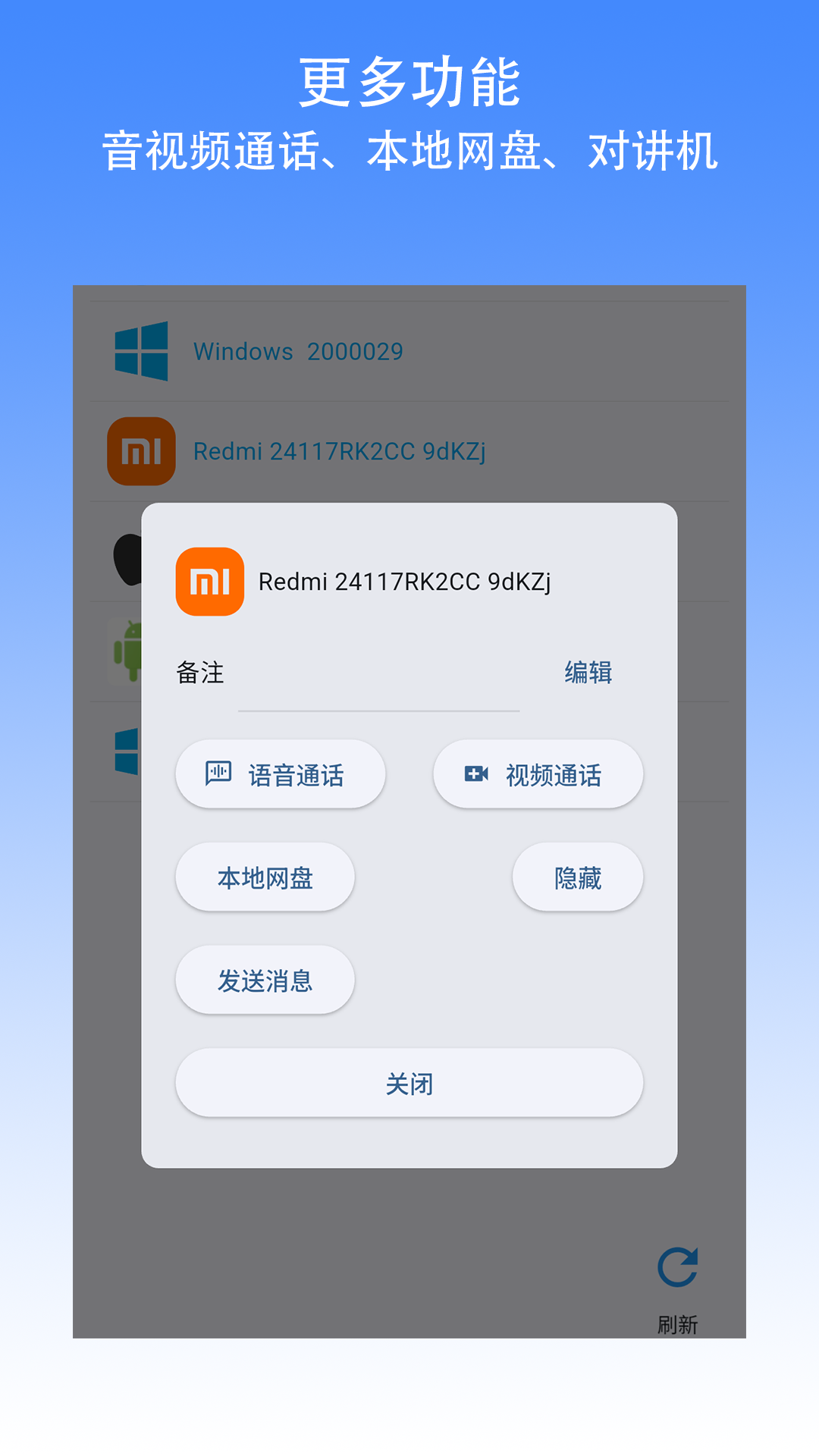
Task: Click 编辑 to edit the remark
Action: (589, 671)
